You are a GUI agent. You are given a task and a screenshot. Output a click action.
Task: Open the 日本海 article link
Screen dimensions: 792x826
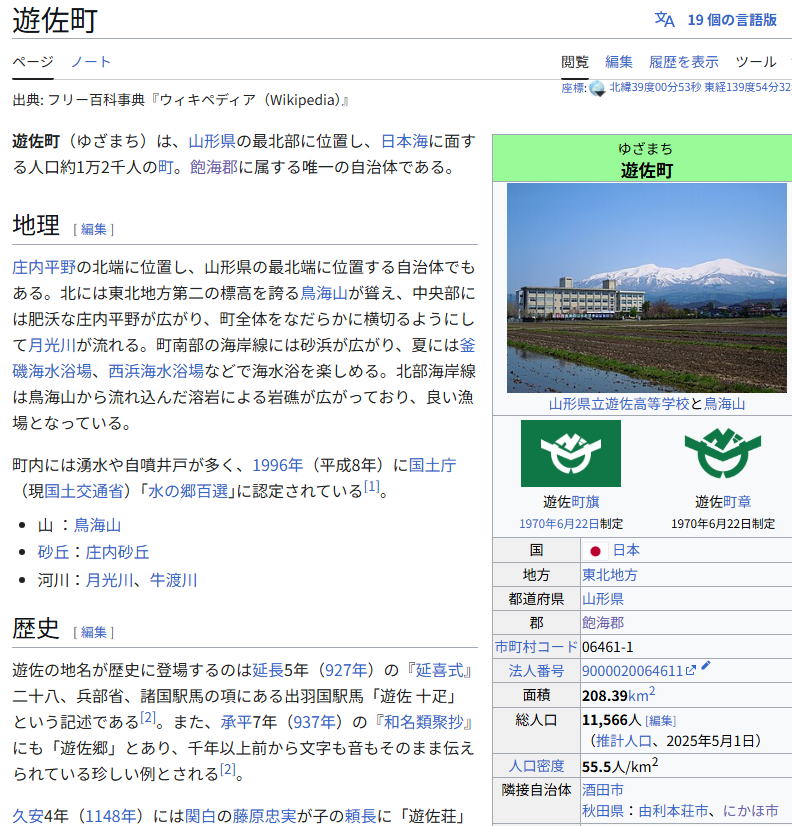pos(404,141)
